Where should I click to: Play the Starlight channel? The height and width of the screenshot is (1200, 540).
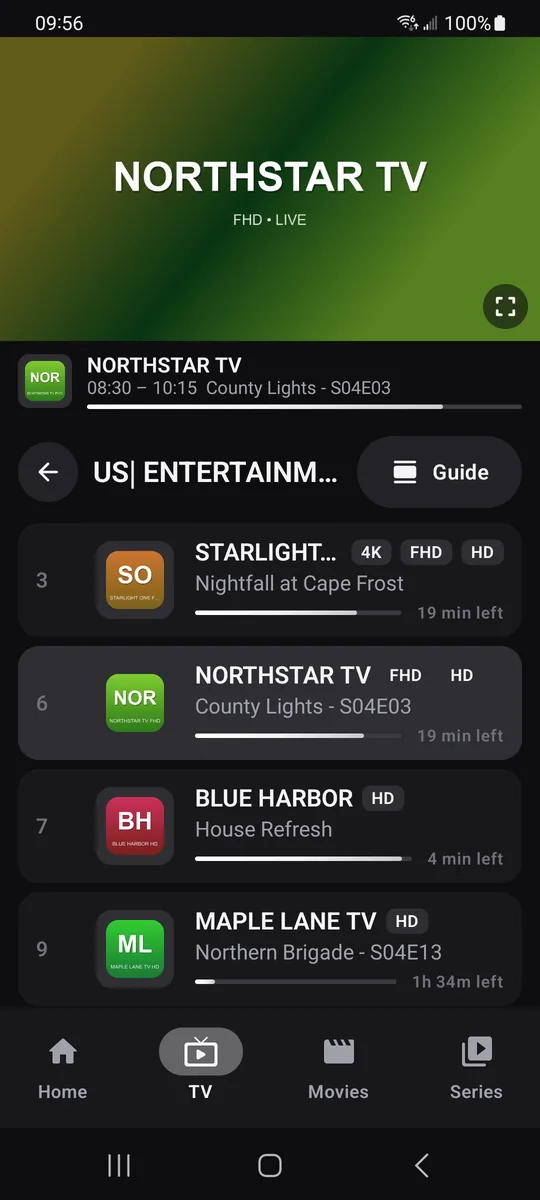coord(270,580)
